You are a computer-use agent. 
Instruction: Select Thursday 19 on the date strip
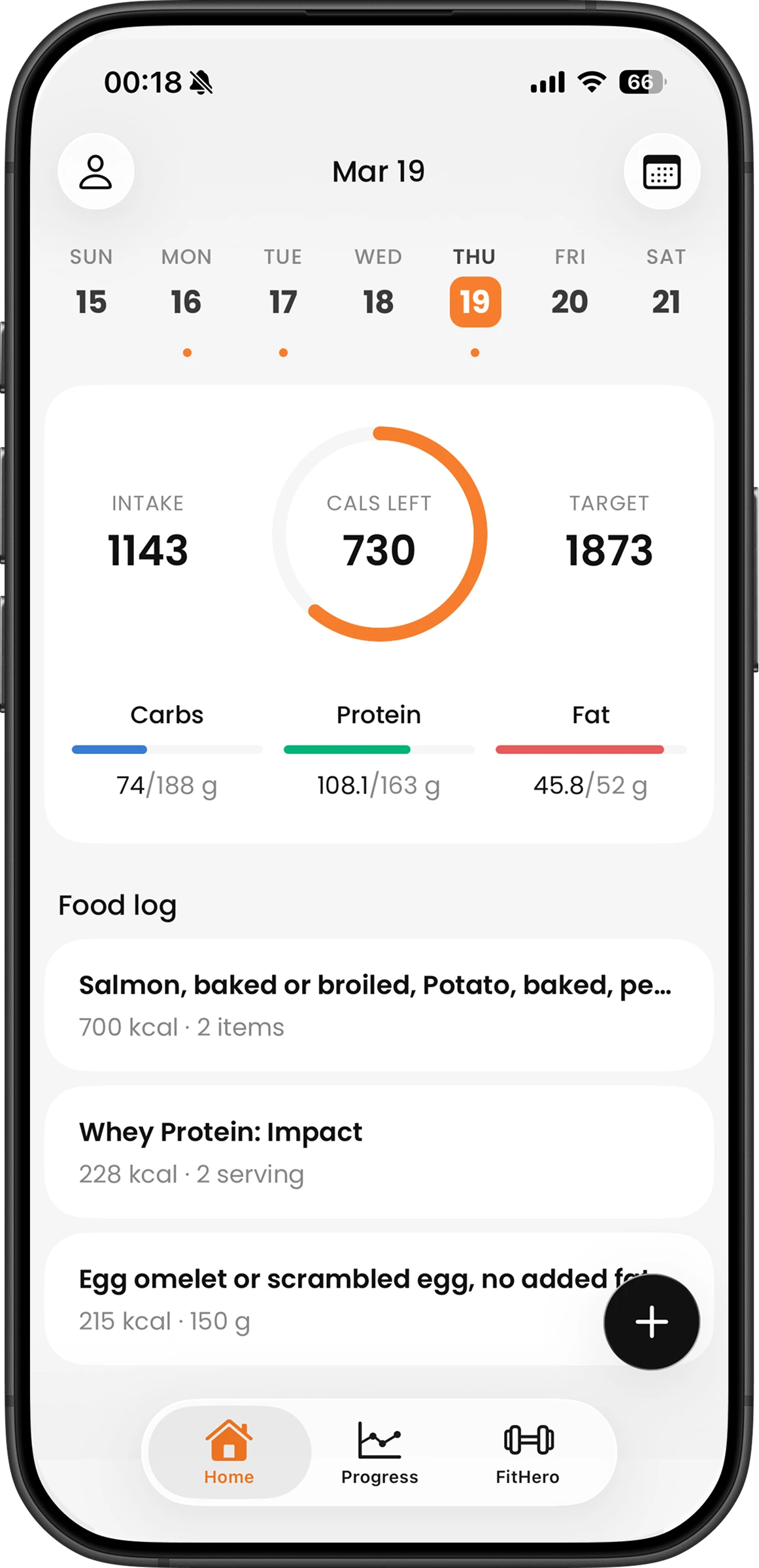[475, 301]
